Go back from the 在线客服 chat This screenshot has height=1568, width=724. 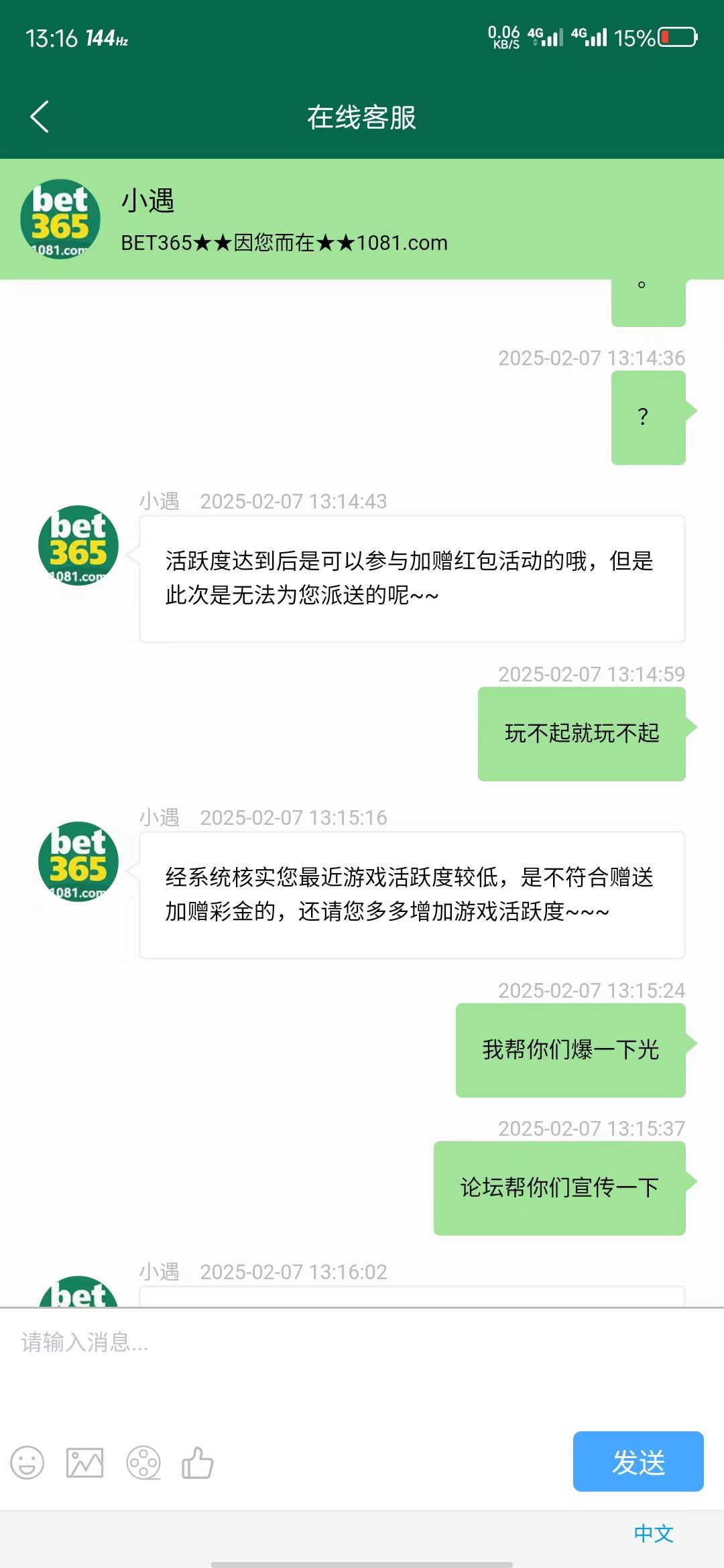(x=40, y=117)
